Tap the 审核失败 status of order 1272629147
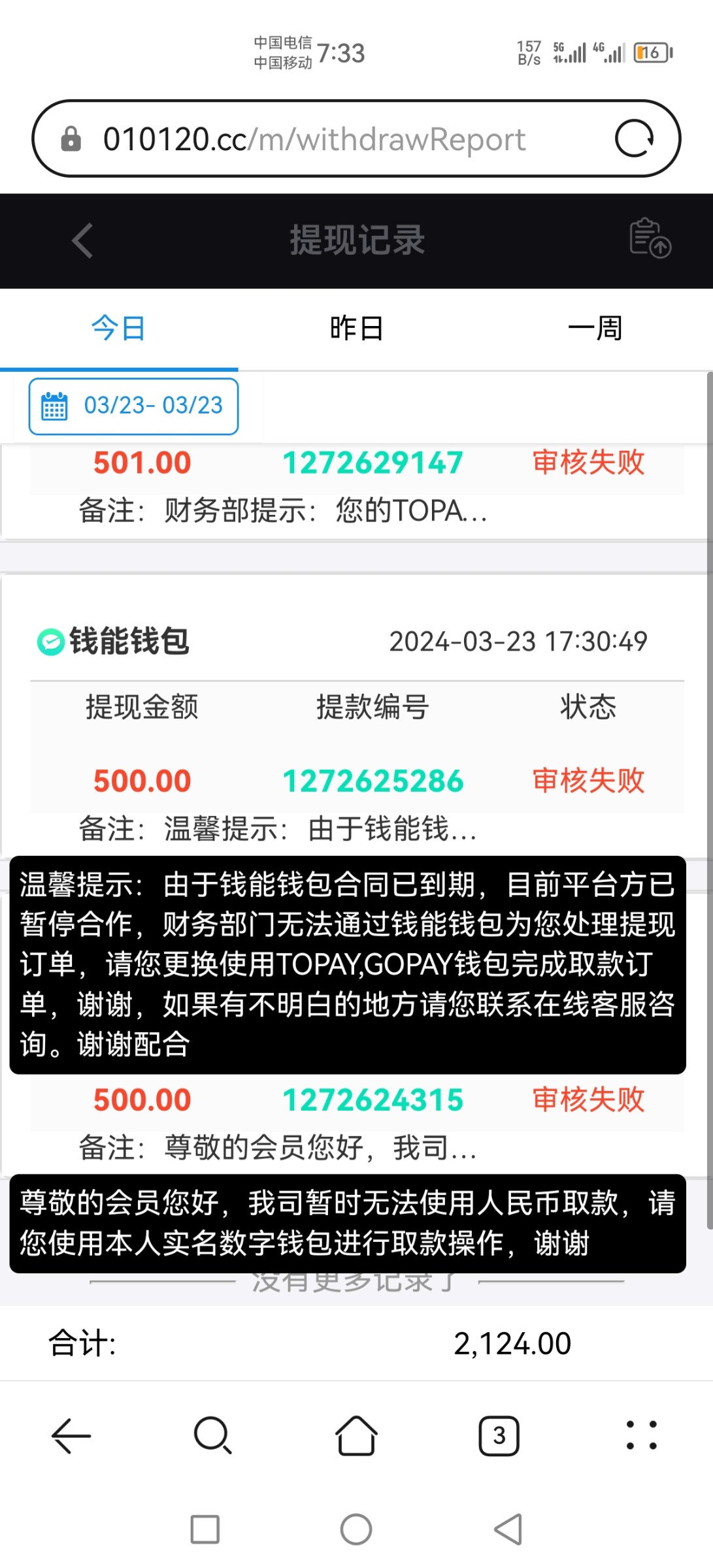Image resolution: width=713 pixels, height=1568 pixels. (587, 462)
